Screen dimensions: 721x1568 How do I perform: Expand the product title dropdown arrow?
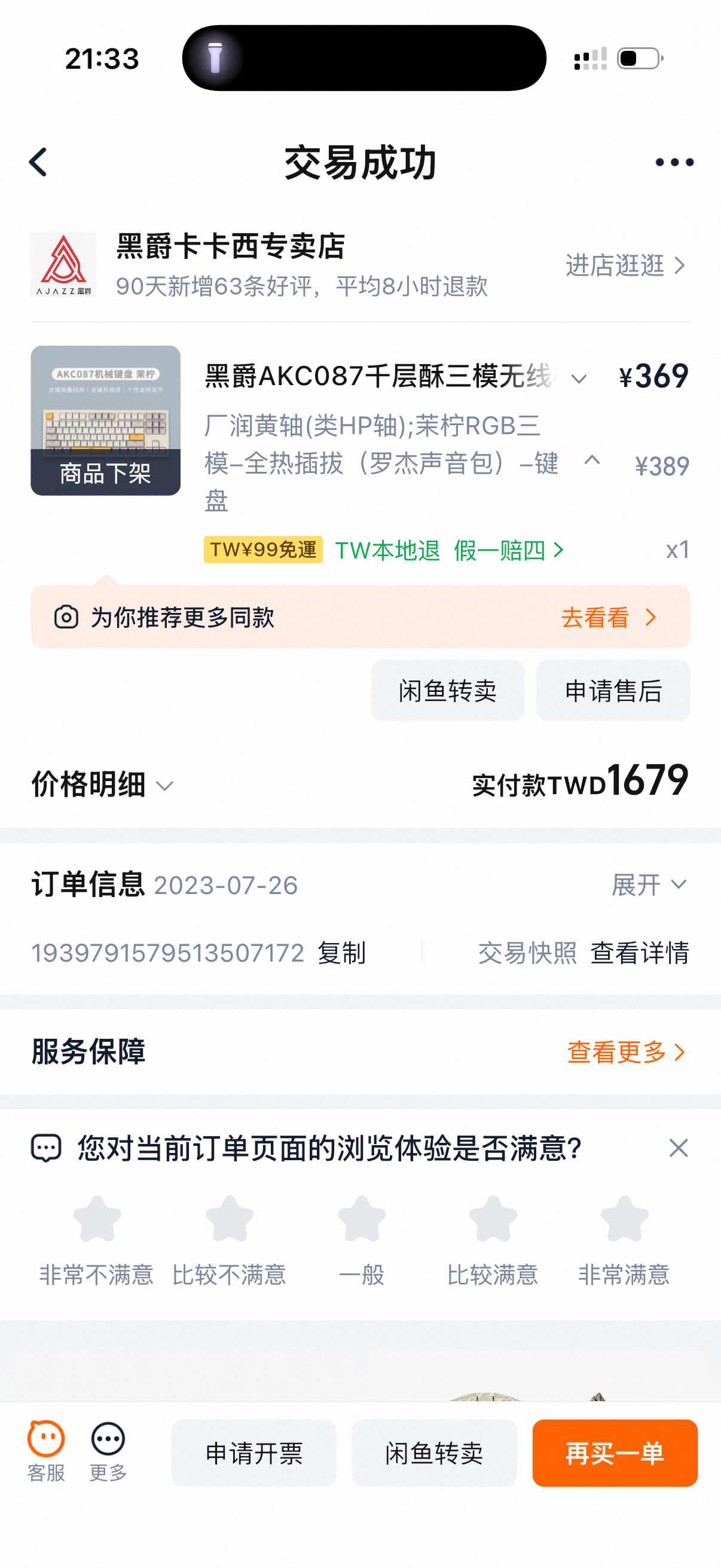[579, 379]
